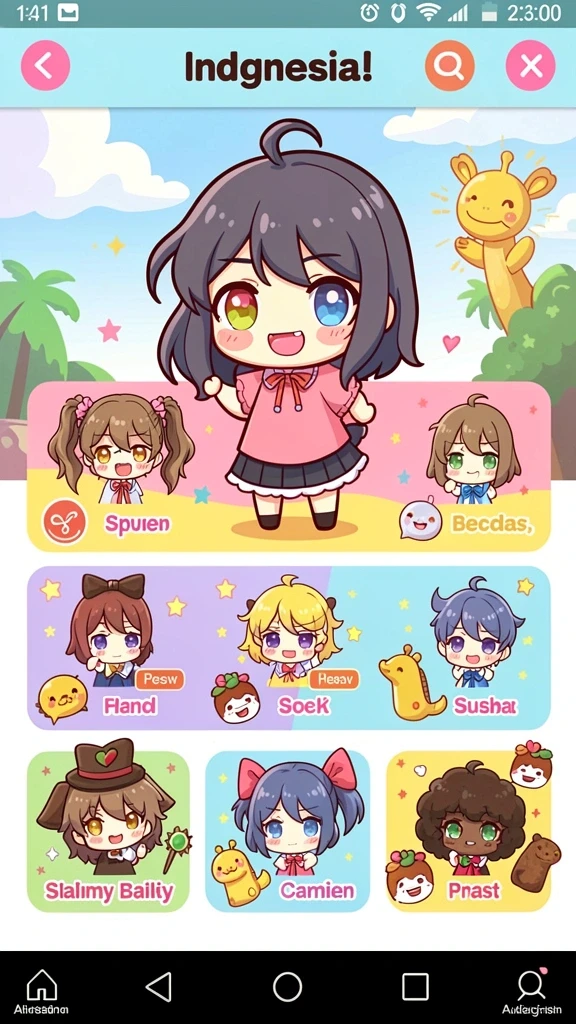Viewport: 576px width, 1024px height.
Task: Close the screen with the pink X
Action: pyautogui.click(x=530, y=66)
